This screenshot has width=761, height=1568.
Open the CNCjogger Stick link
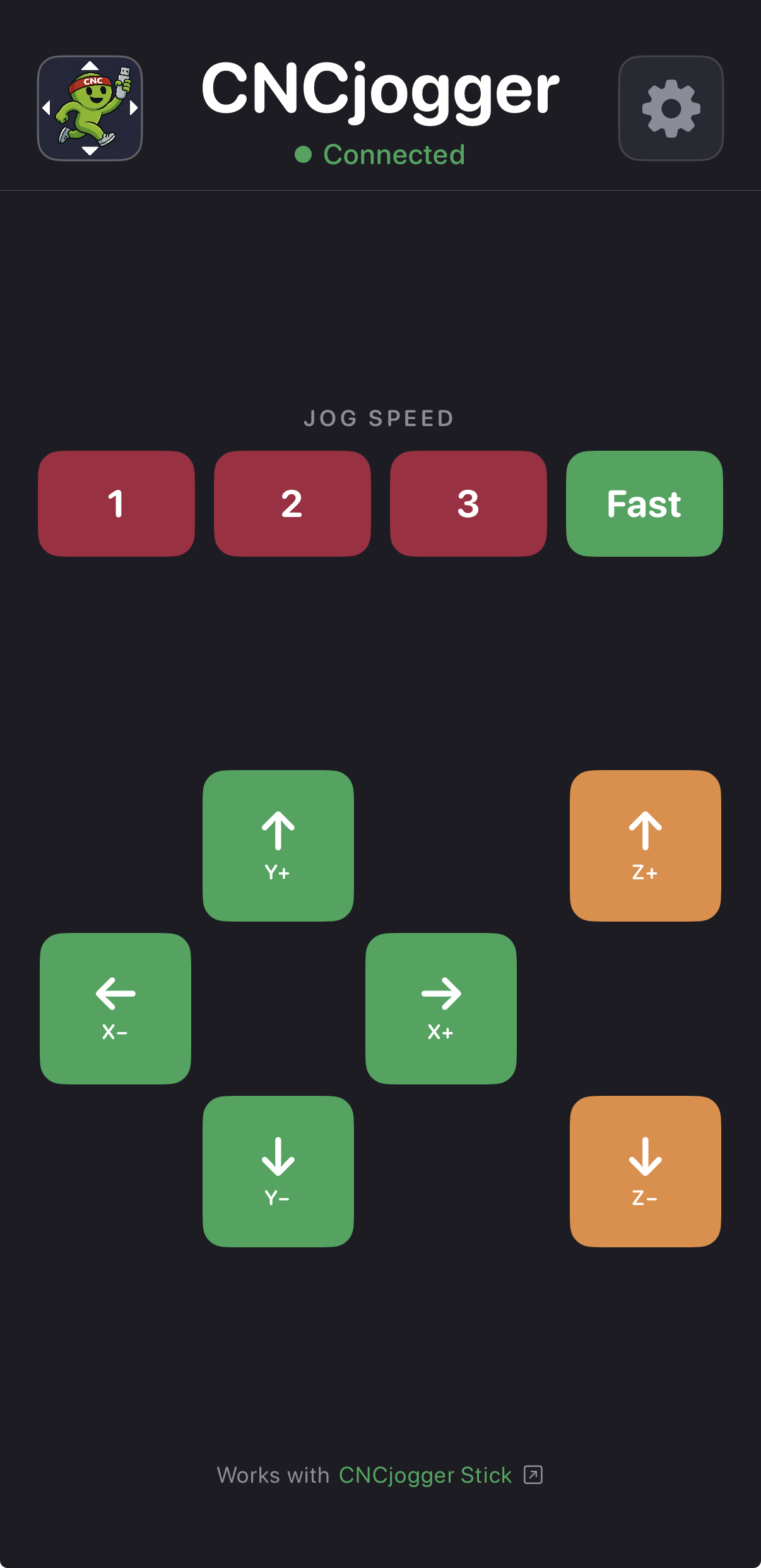pyautogui.click(x=425, y=1475)
